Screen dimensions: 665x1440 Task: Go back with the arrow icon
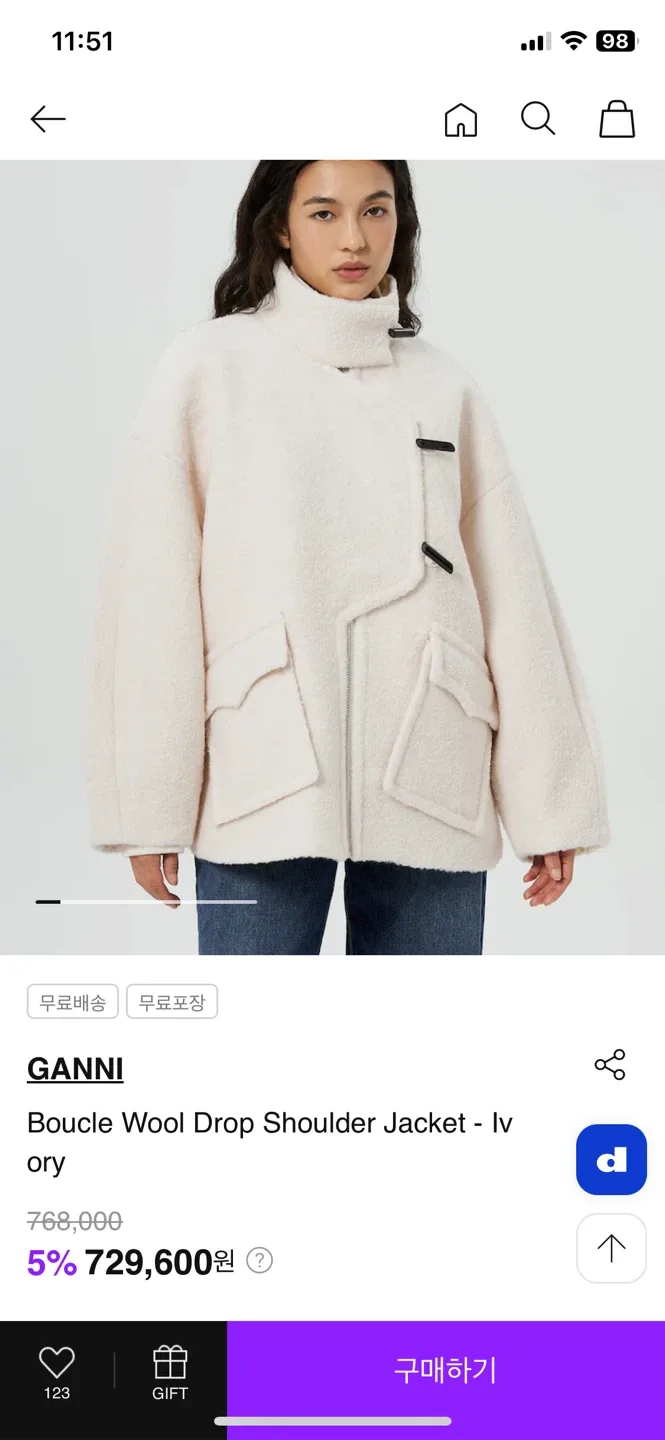tap(48, 120)
